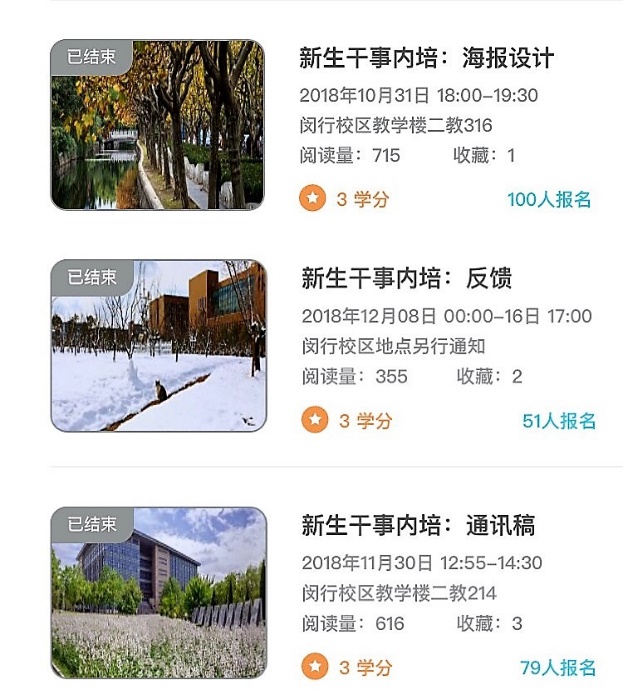Open the 新生干事内培：反馈 event
Screen dimensions: 623x695
pos(406,278)
